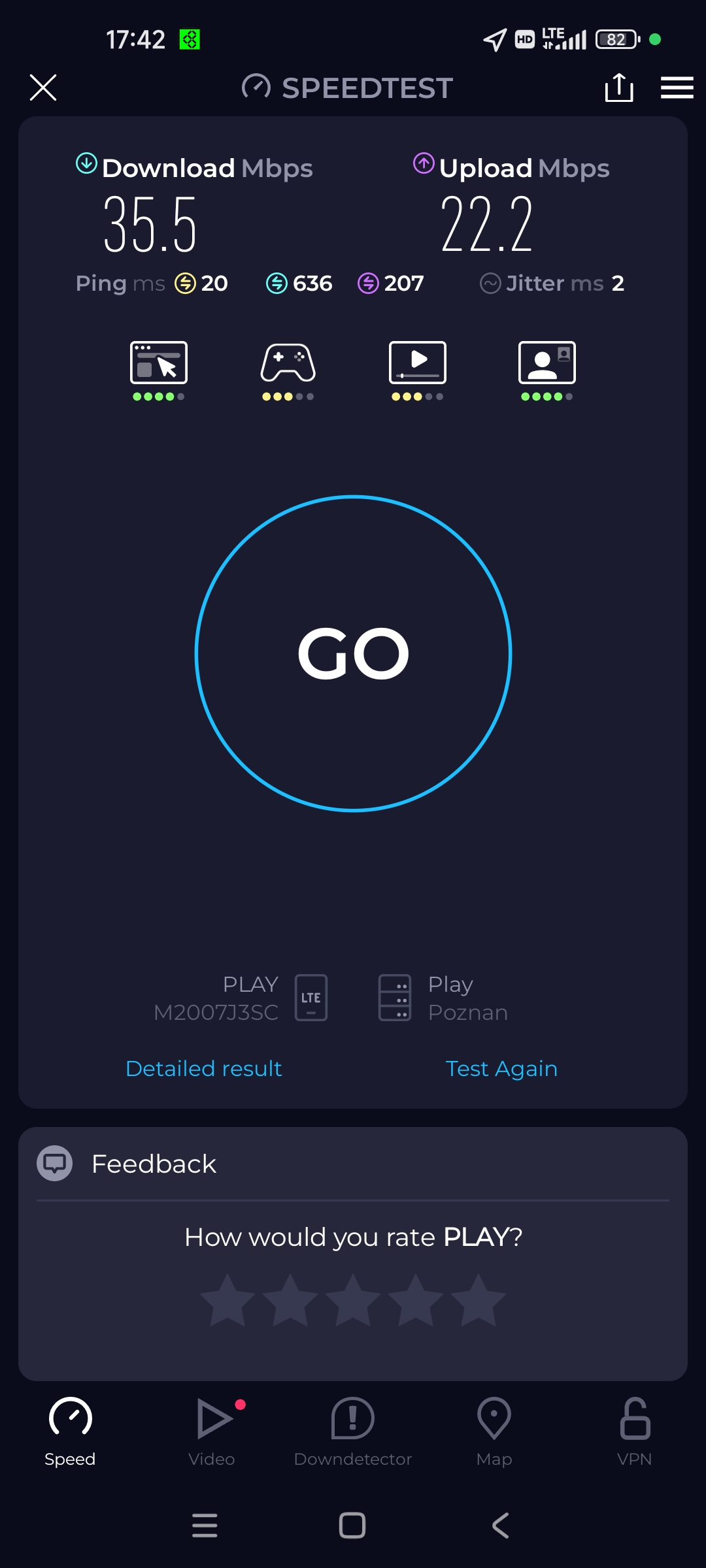Screen dimensions: 706x1568
Task: Go to the Map tab
Action: click(494, 1431)
